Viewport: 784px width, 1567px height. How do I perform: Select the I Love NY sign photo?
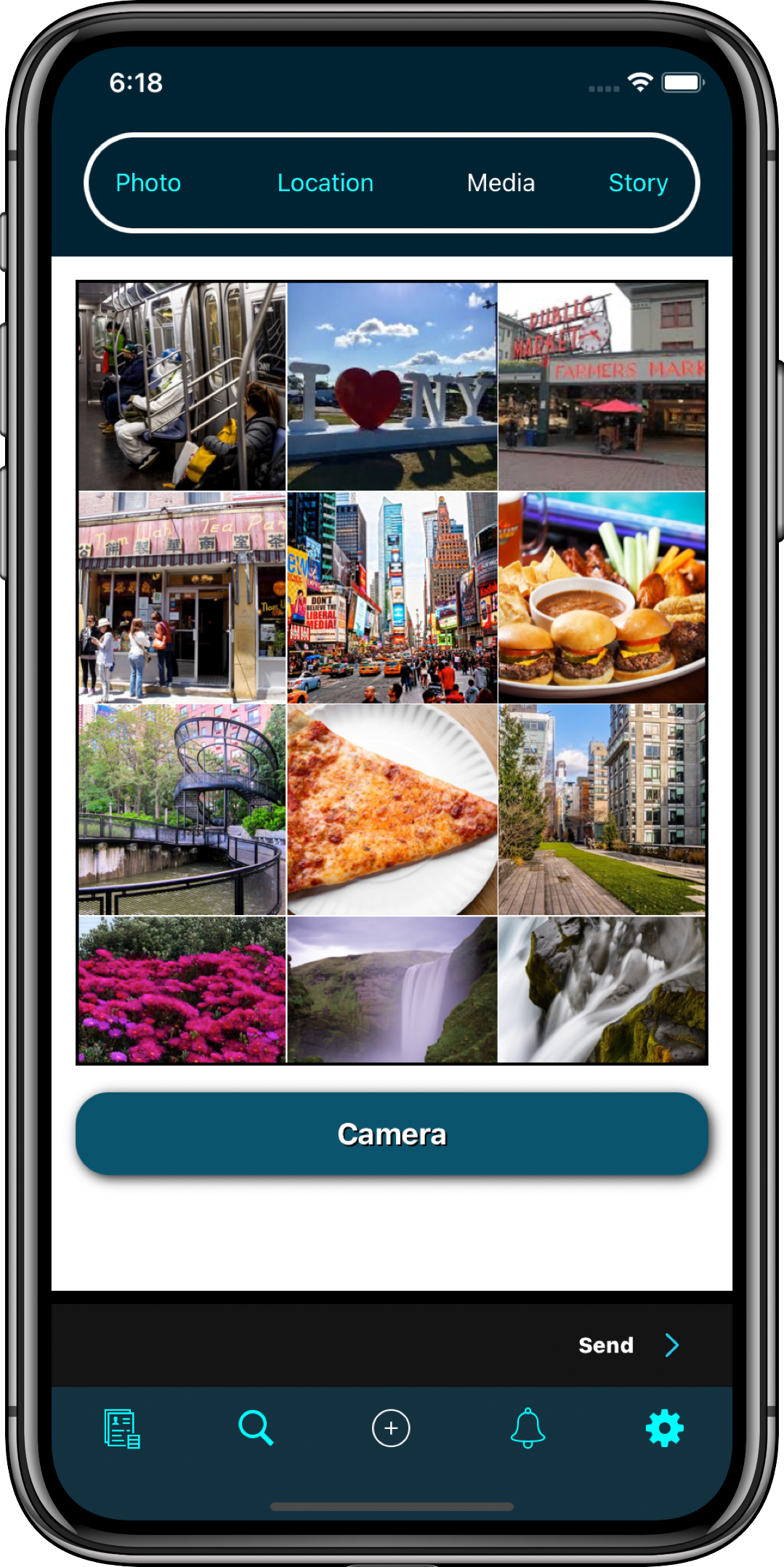pyautogui.click(x=392, y=386)
